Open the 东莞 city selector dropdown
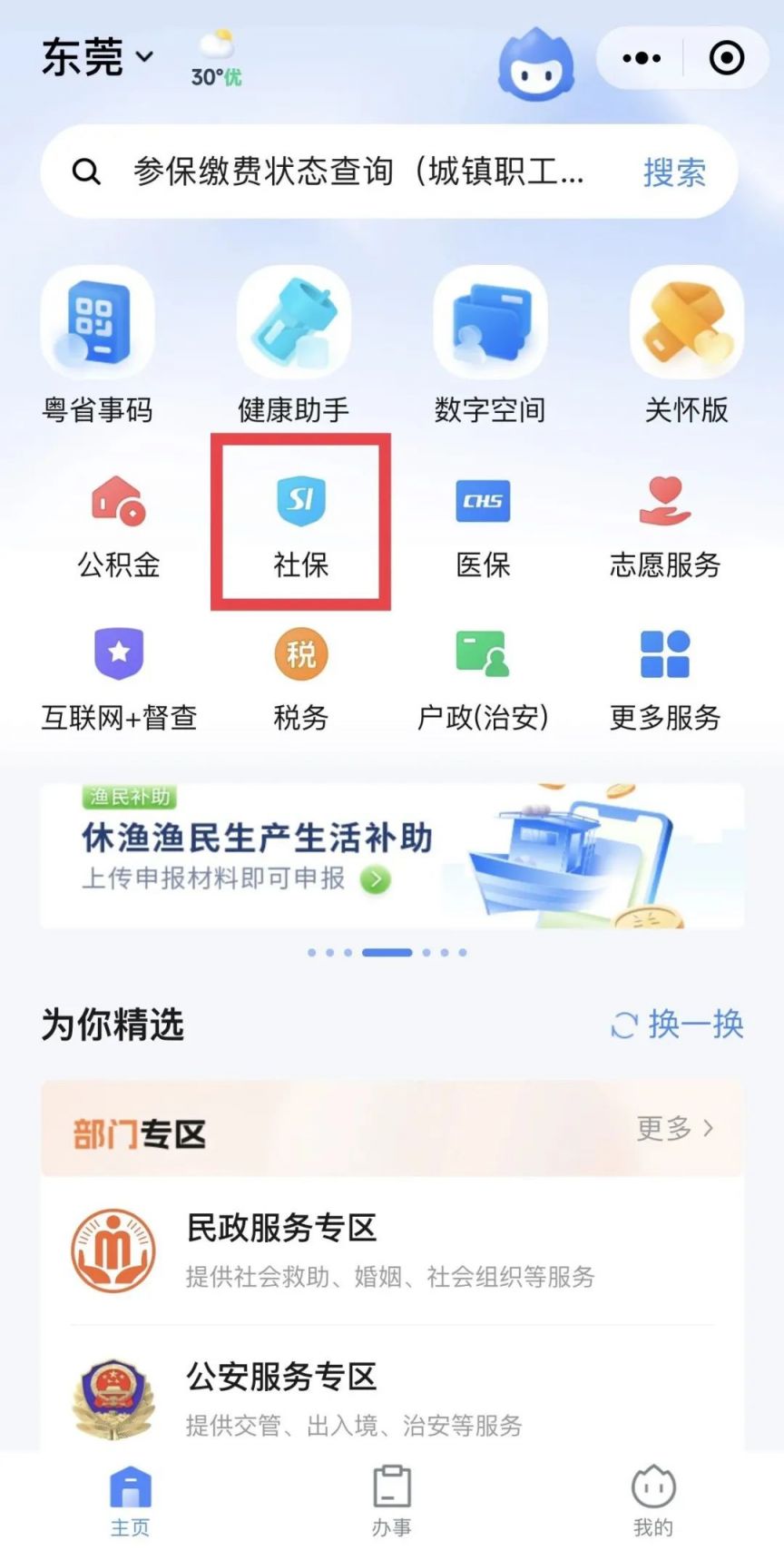Viewport: 784px width, 1550px height. [97, 58]
